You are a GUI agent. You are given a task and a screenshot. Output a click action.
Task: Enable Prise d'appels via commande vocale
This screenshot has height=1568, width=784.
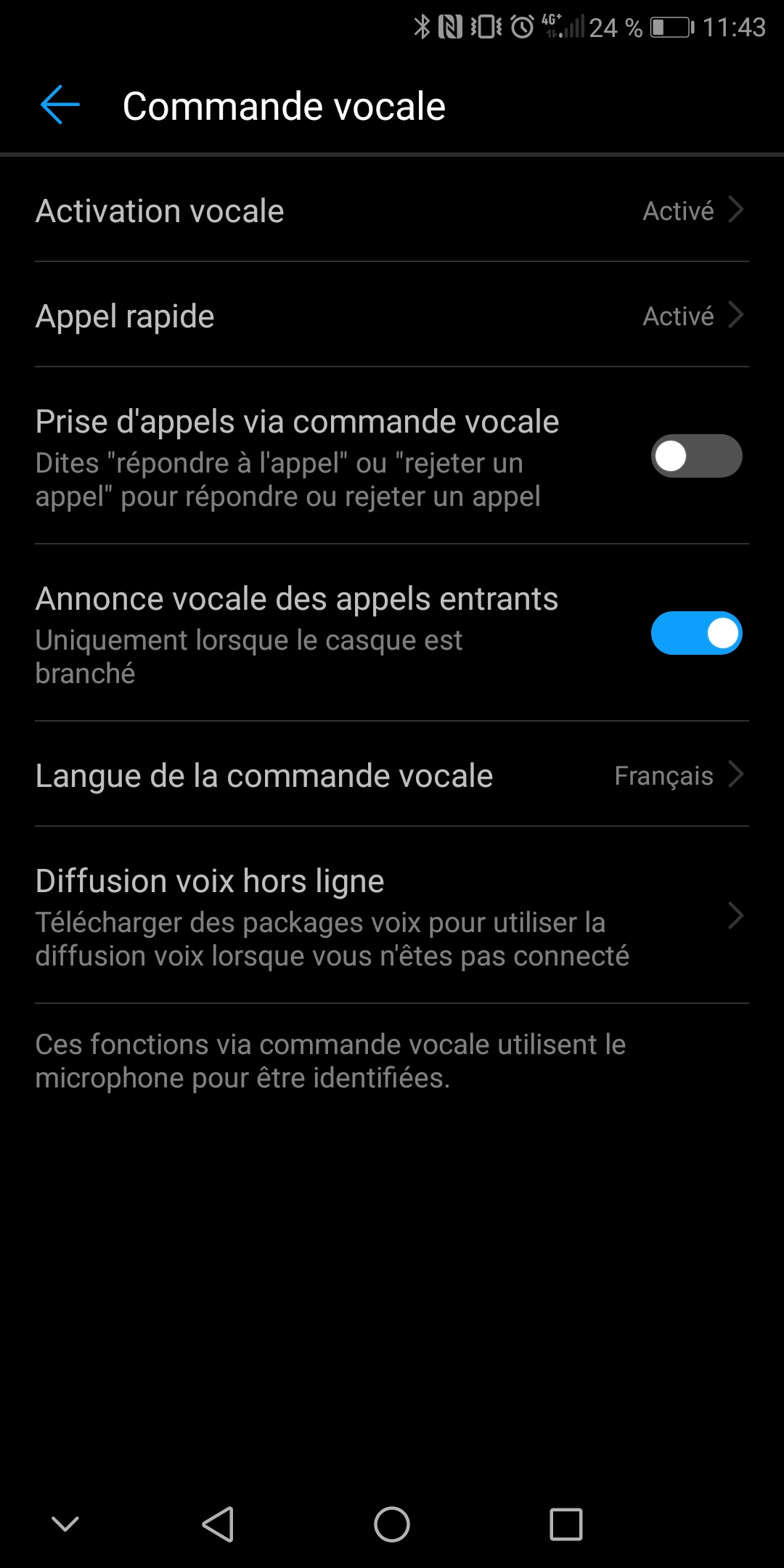tap(695, 456)
